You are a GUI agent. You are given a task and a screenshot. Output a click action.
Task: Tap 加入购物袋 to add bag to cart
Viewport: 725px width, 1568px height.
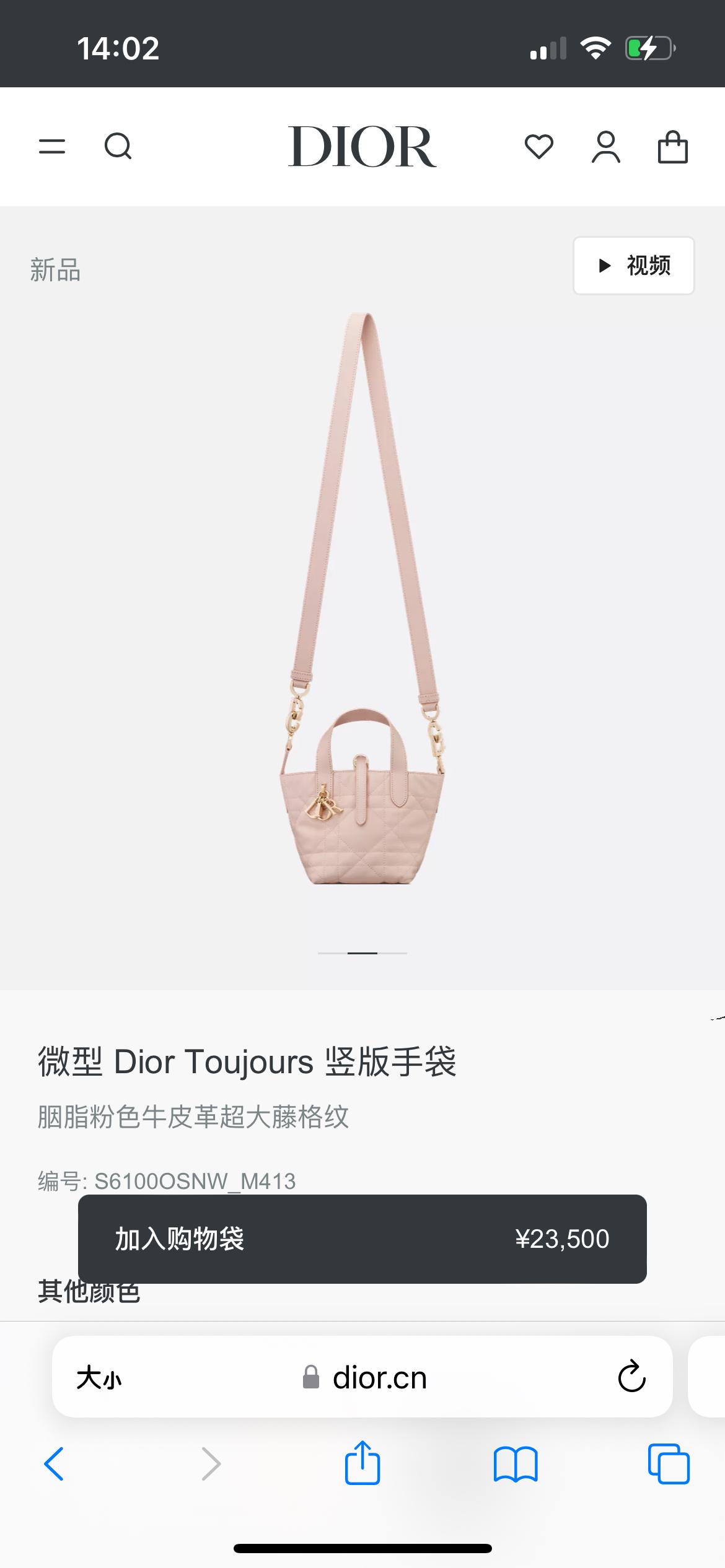point(362,1239)
